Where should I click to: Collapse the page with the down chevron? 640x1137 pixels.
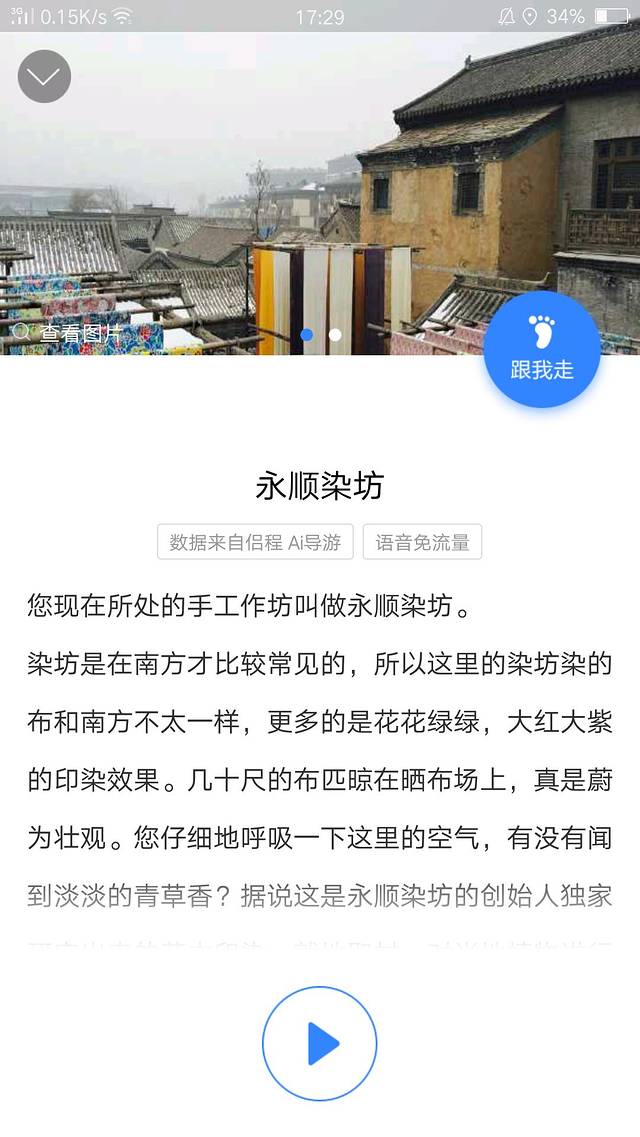[44, 76]
